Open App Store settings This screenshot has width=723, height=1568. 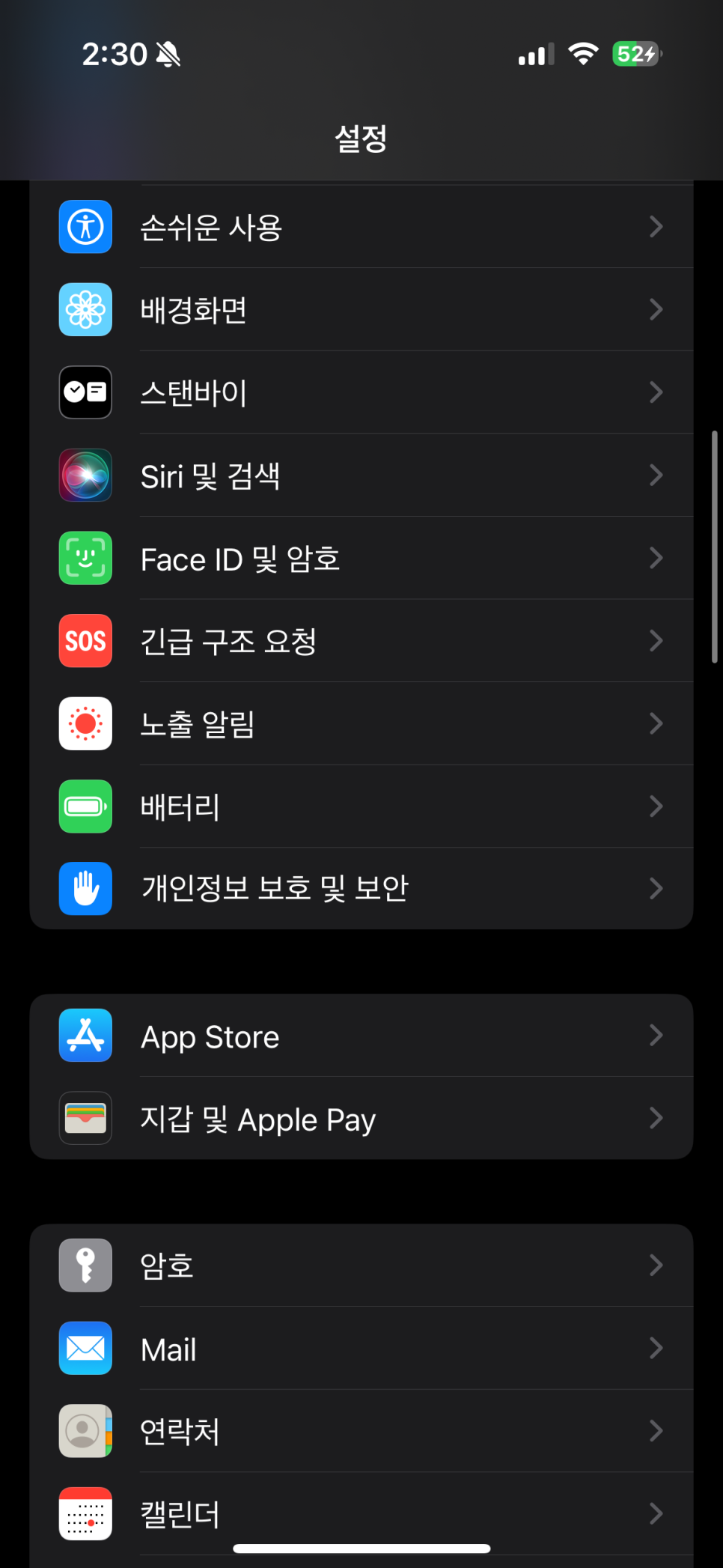(x=361, y=1036)
